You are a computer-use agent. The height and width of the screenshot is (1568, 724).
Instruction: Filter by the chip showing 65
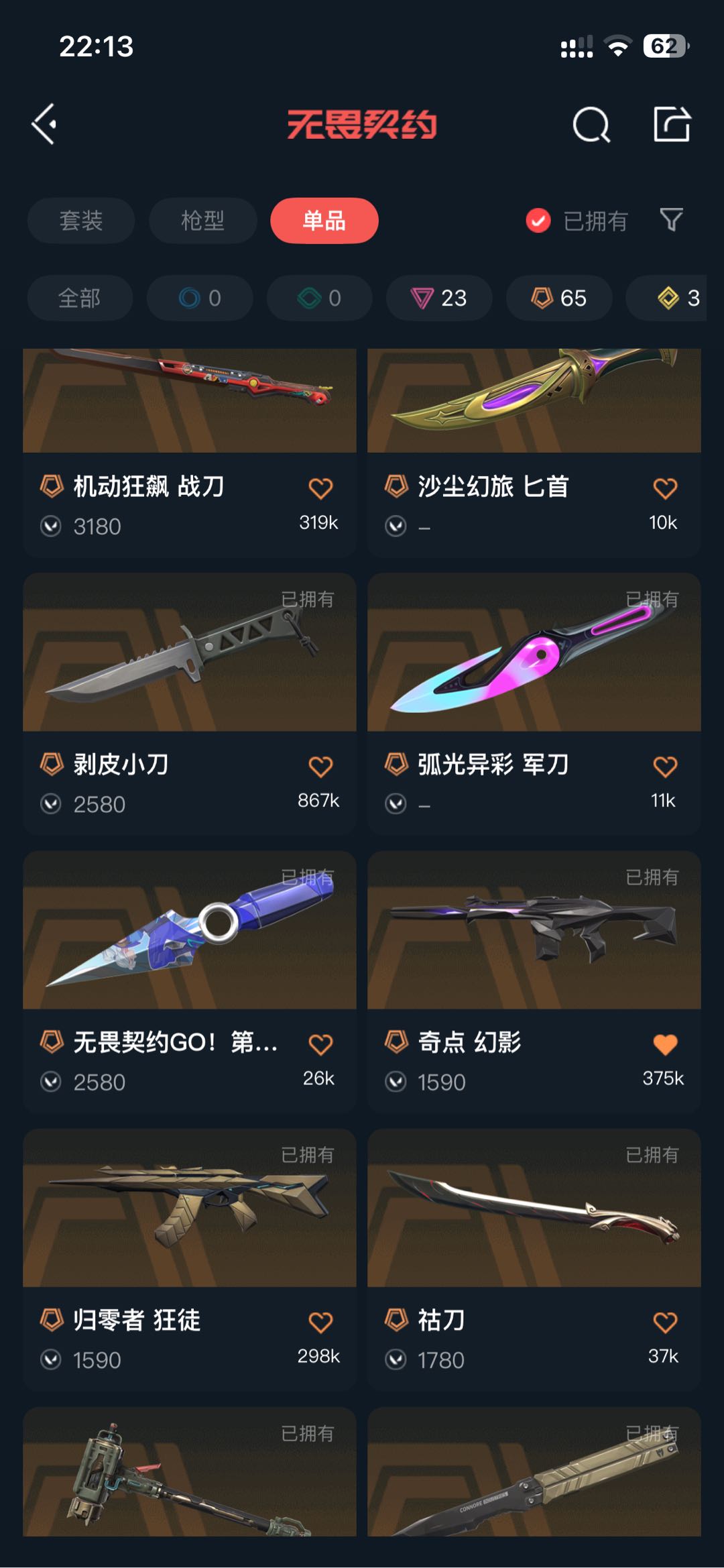coord(558,298)
